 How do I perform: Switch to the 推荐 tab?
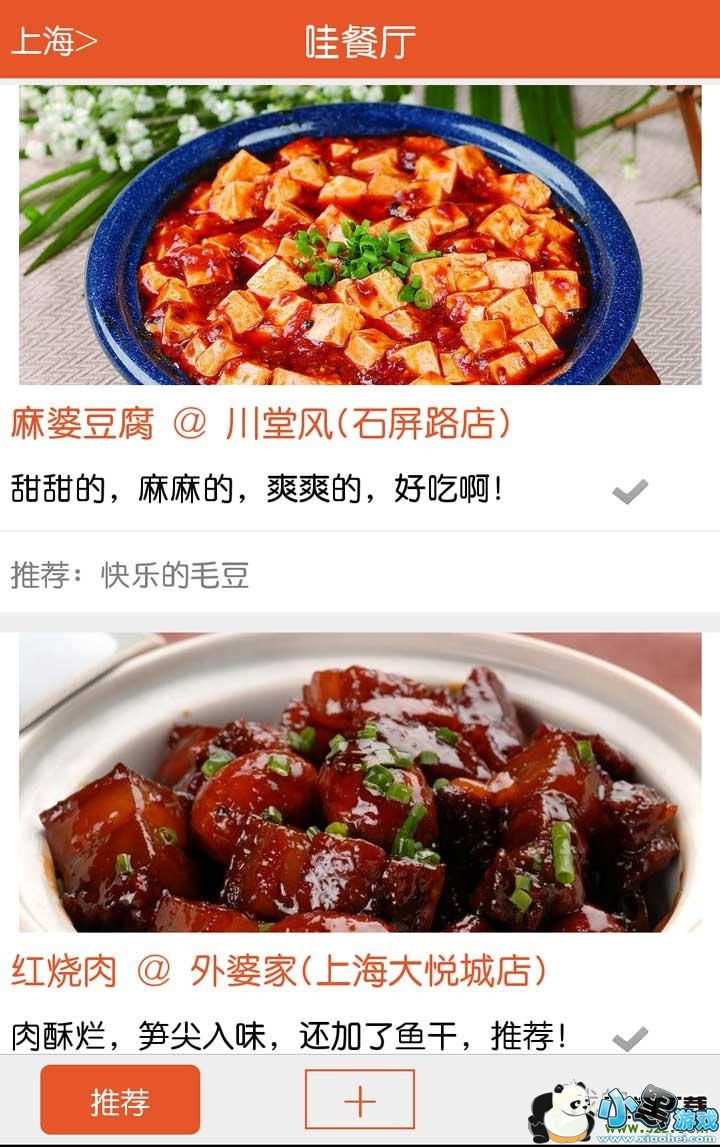[120, 1101]
